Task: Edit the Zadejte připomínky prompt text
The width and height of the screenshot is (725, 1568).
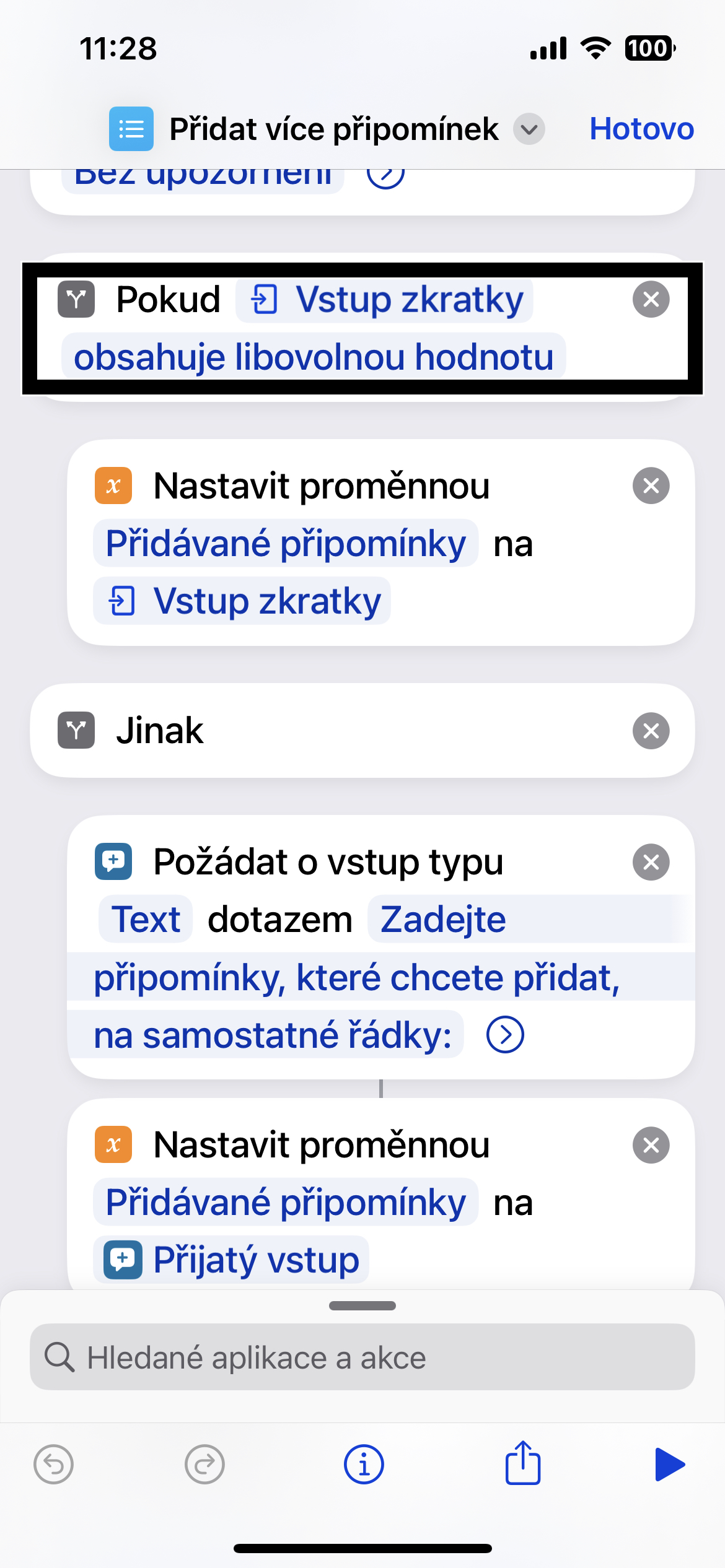Action: (x=356, y=978)
